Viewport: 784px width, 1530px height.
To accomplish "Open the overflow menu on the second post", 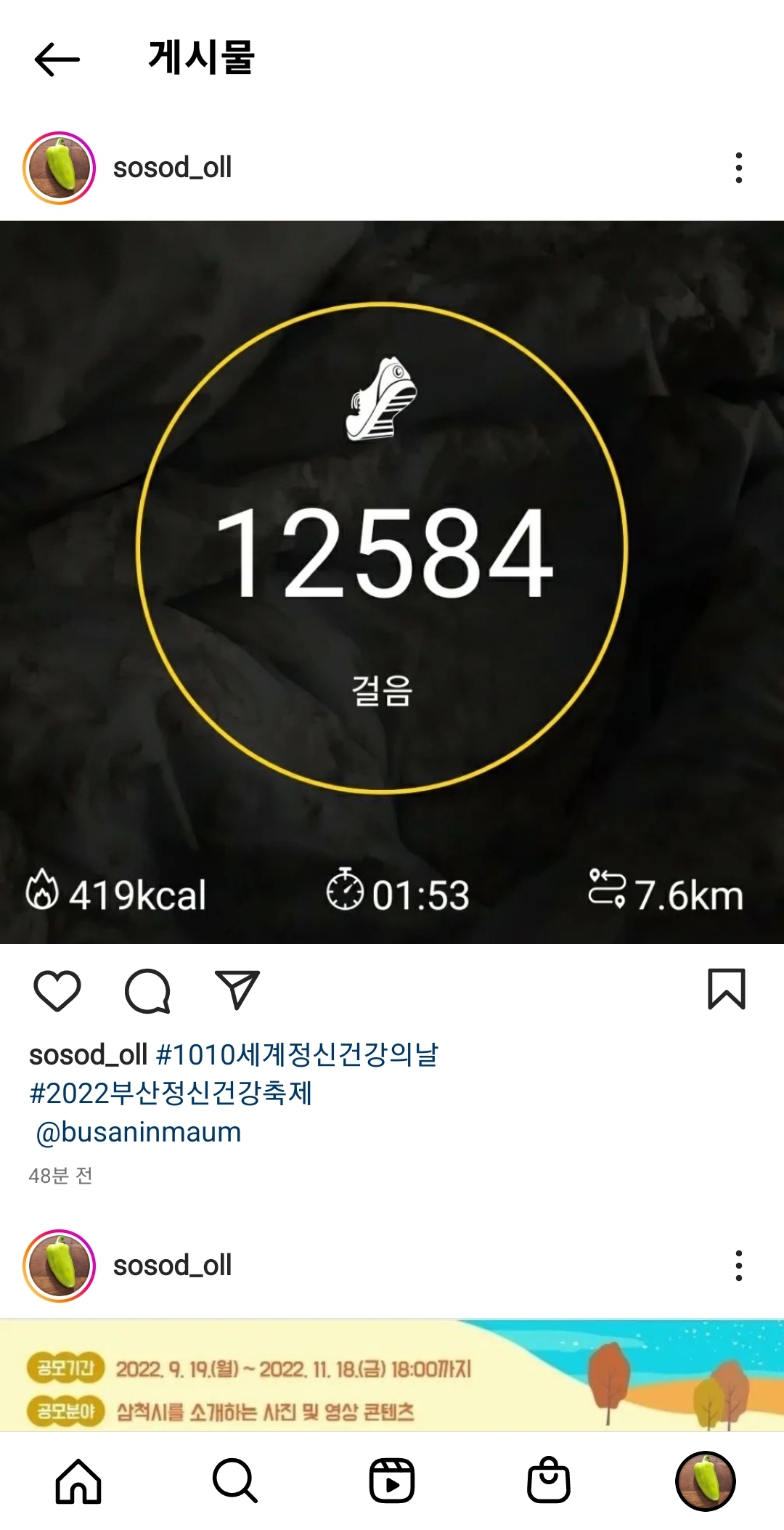I will pyautogui.click(x=738, y=1266).
